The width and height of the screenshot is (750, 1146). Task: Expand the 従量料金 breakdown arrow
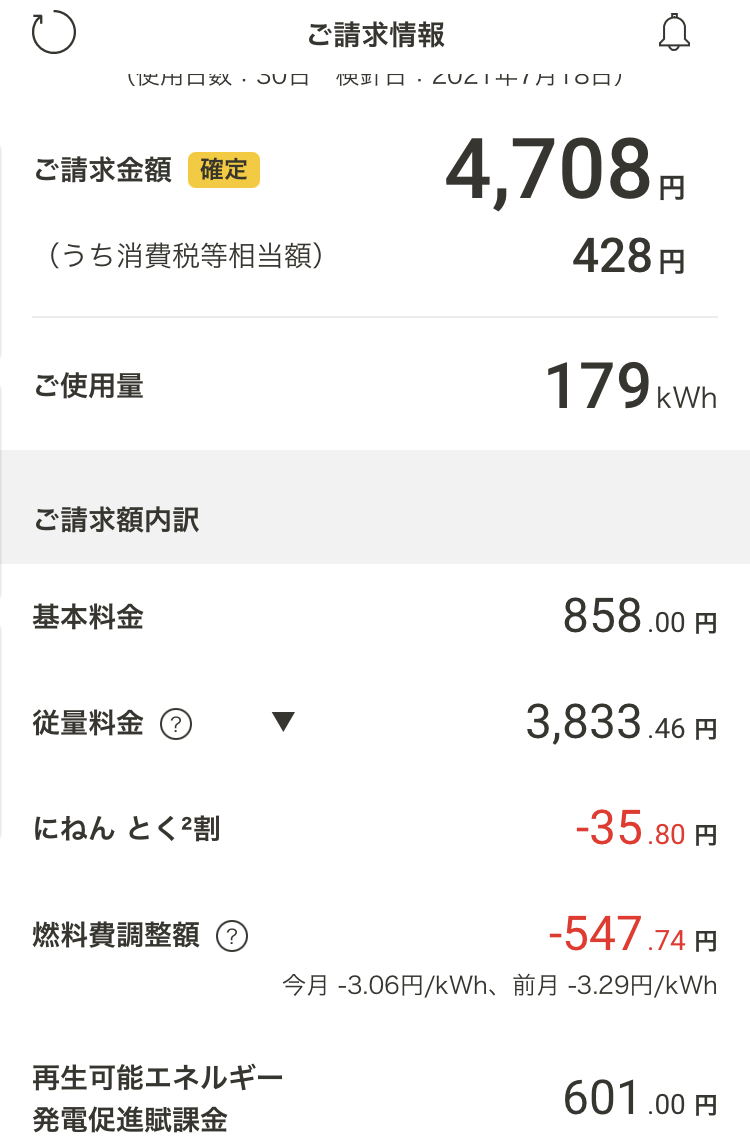283,722
